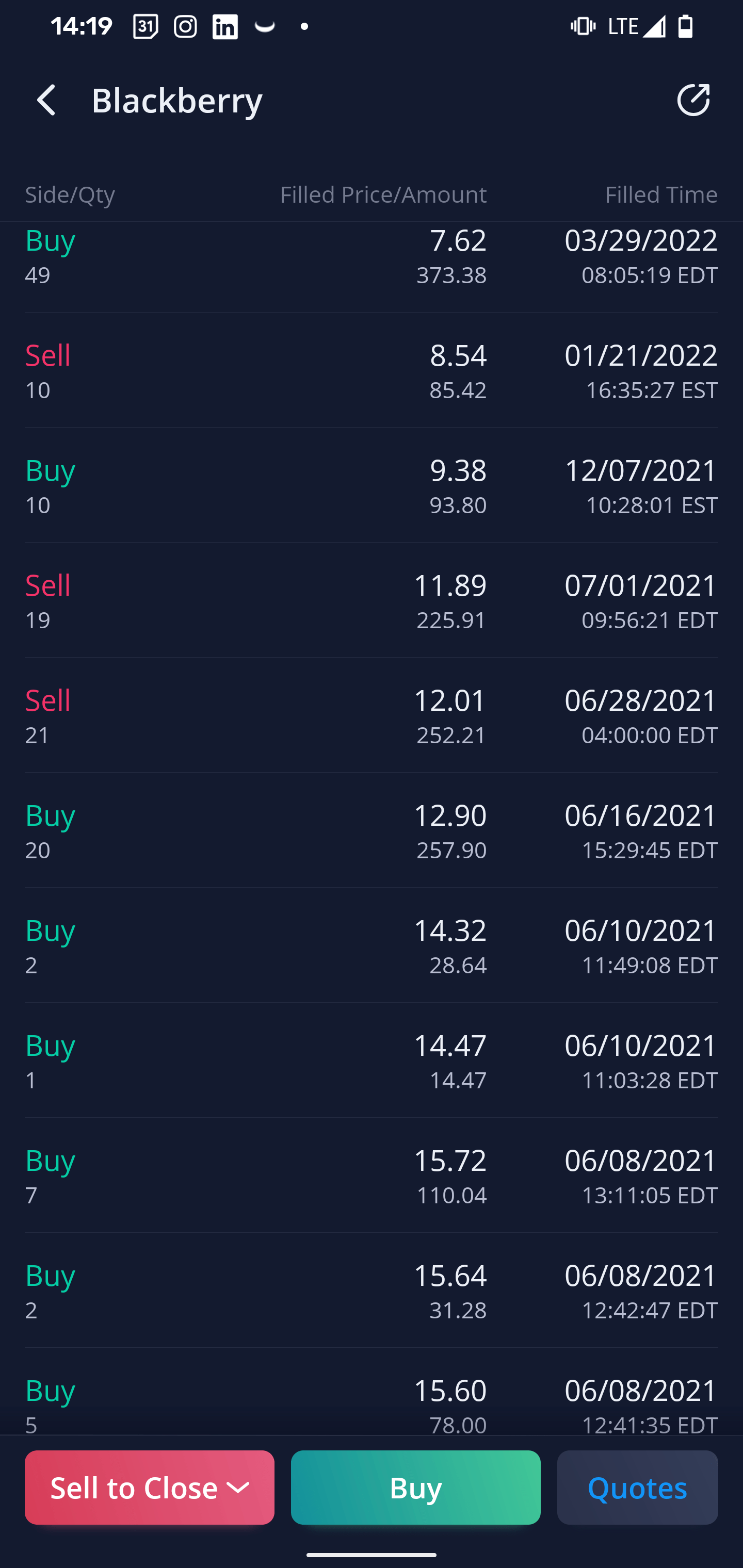This screenshot has width=743, height=1568.
Task: Open the Blackberry title header
Action: pos(177,100)
